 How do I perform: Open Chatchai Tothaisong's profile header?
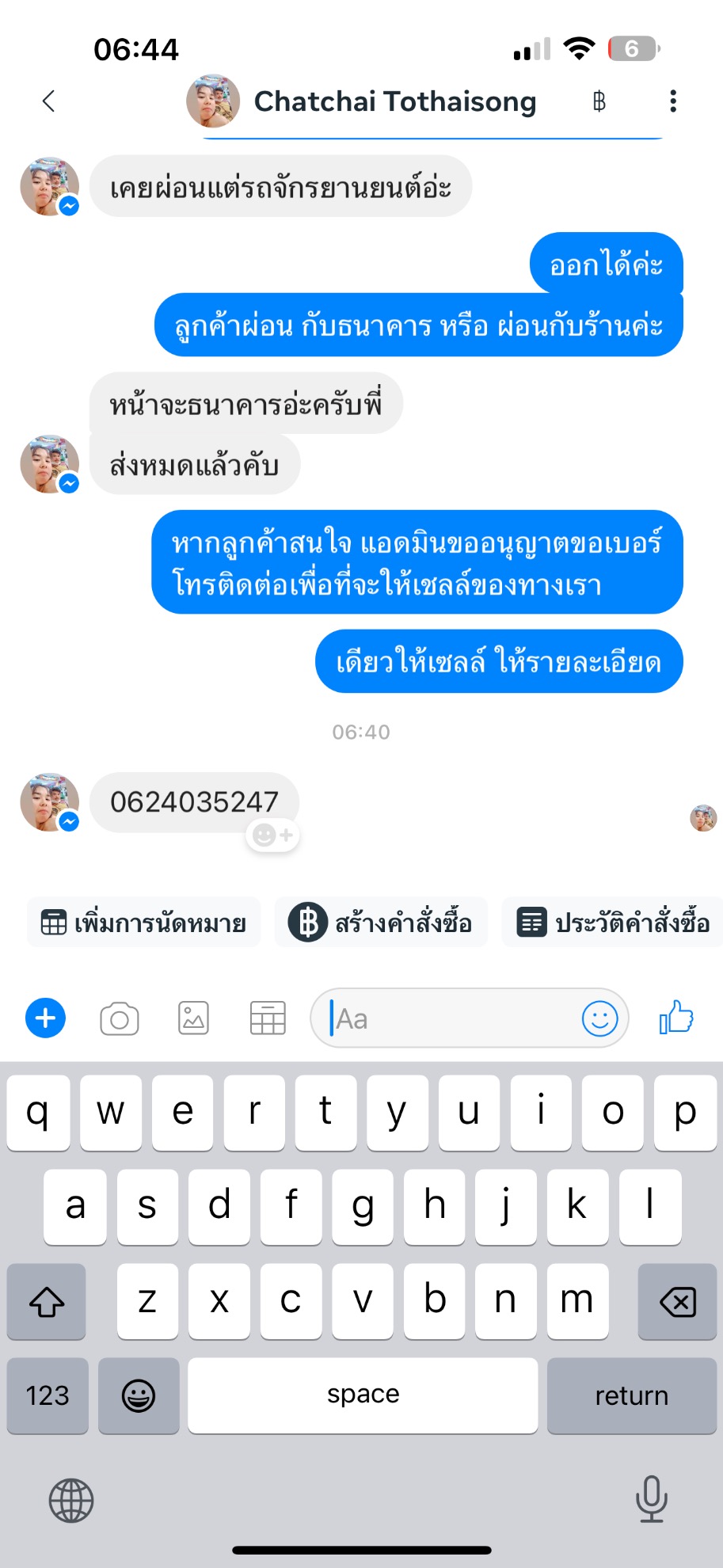click(x=362, y=101)
